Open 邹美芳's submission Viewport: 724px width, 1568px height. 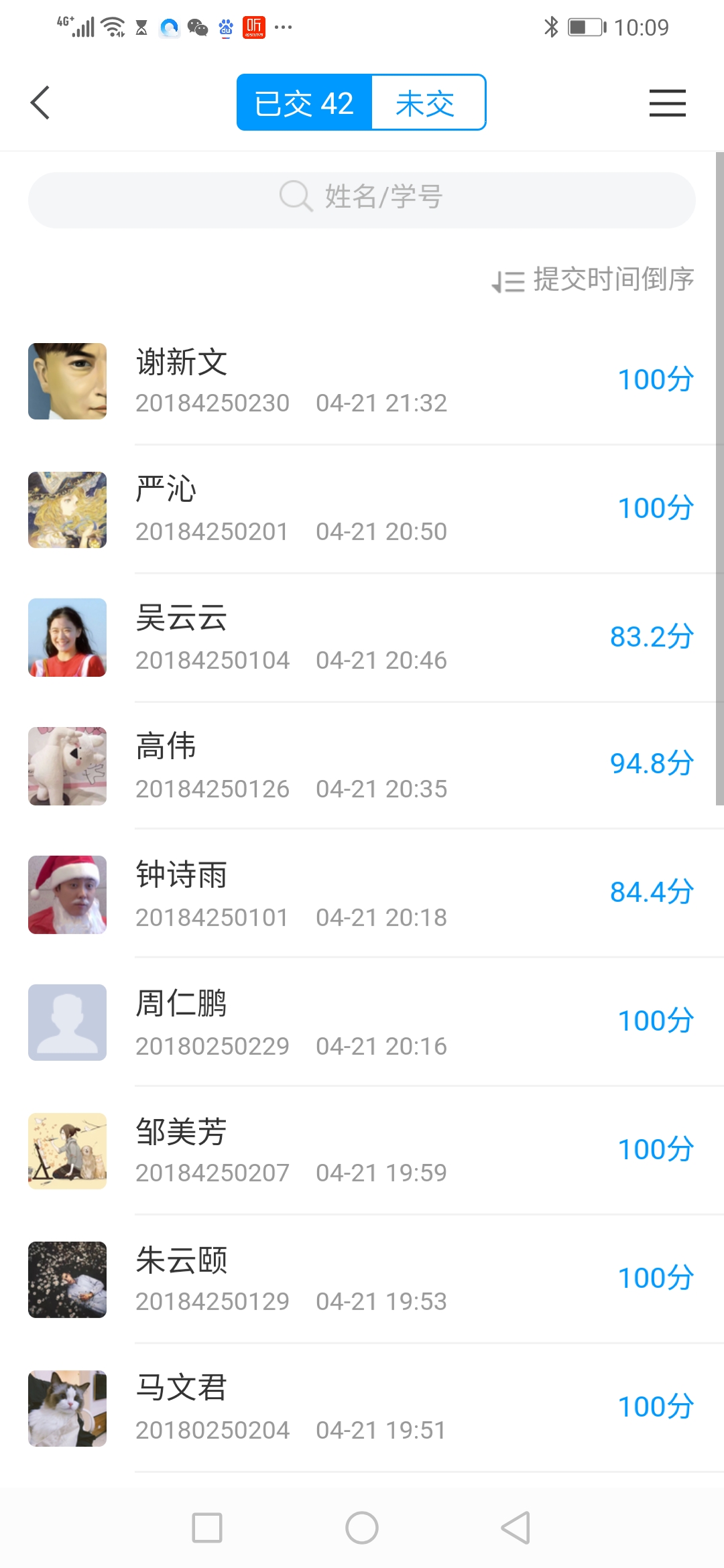[362, 1151]
